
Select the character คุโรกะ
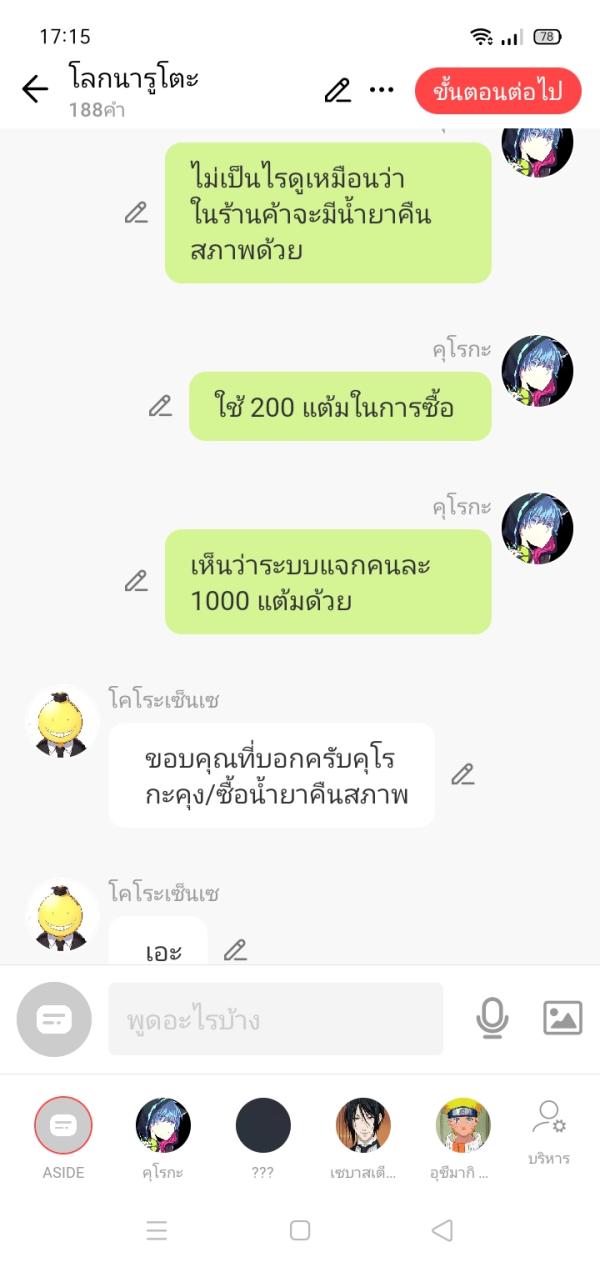click(163, 1127)
